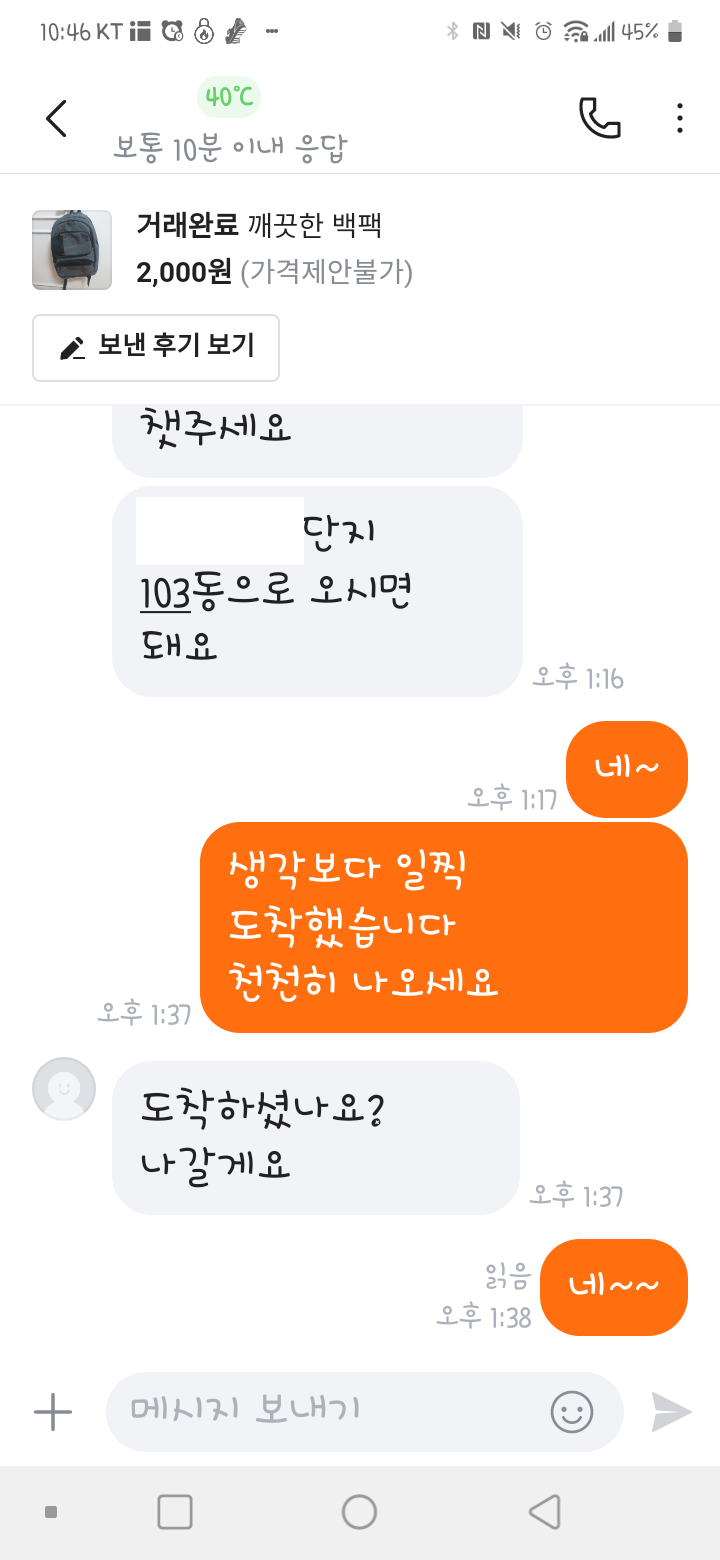
Task: Tap the underlined 103 link
Action: coord(165,594)
